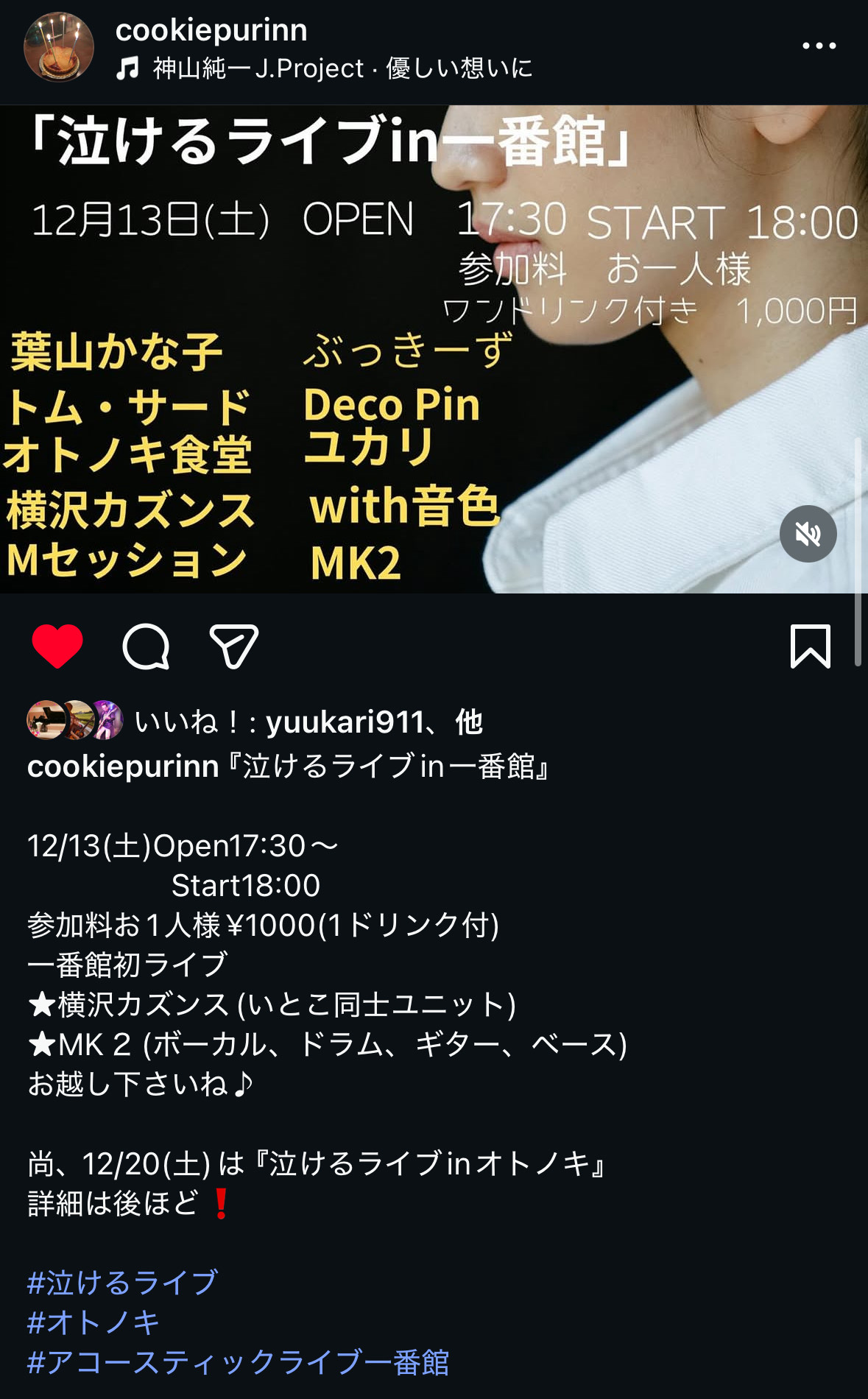Open comments on this post
The width and height of the screenshot is (868, 1399).
coord(146,646)
